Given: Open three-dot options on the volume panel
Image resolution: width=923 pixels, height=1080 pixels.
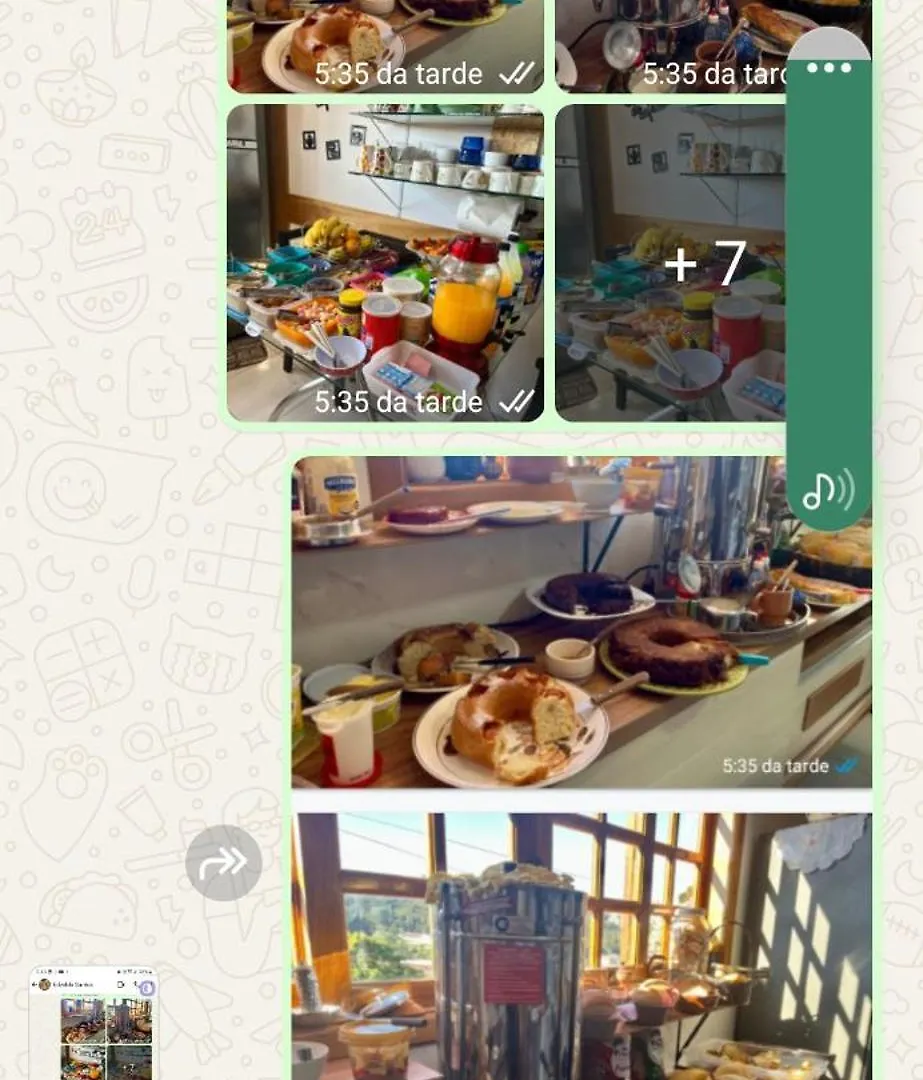Looking at the screenshot, I should coord(829,68).
